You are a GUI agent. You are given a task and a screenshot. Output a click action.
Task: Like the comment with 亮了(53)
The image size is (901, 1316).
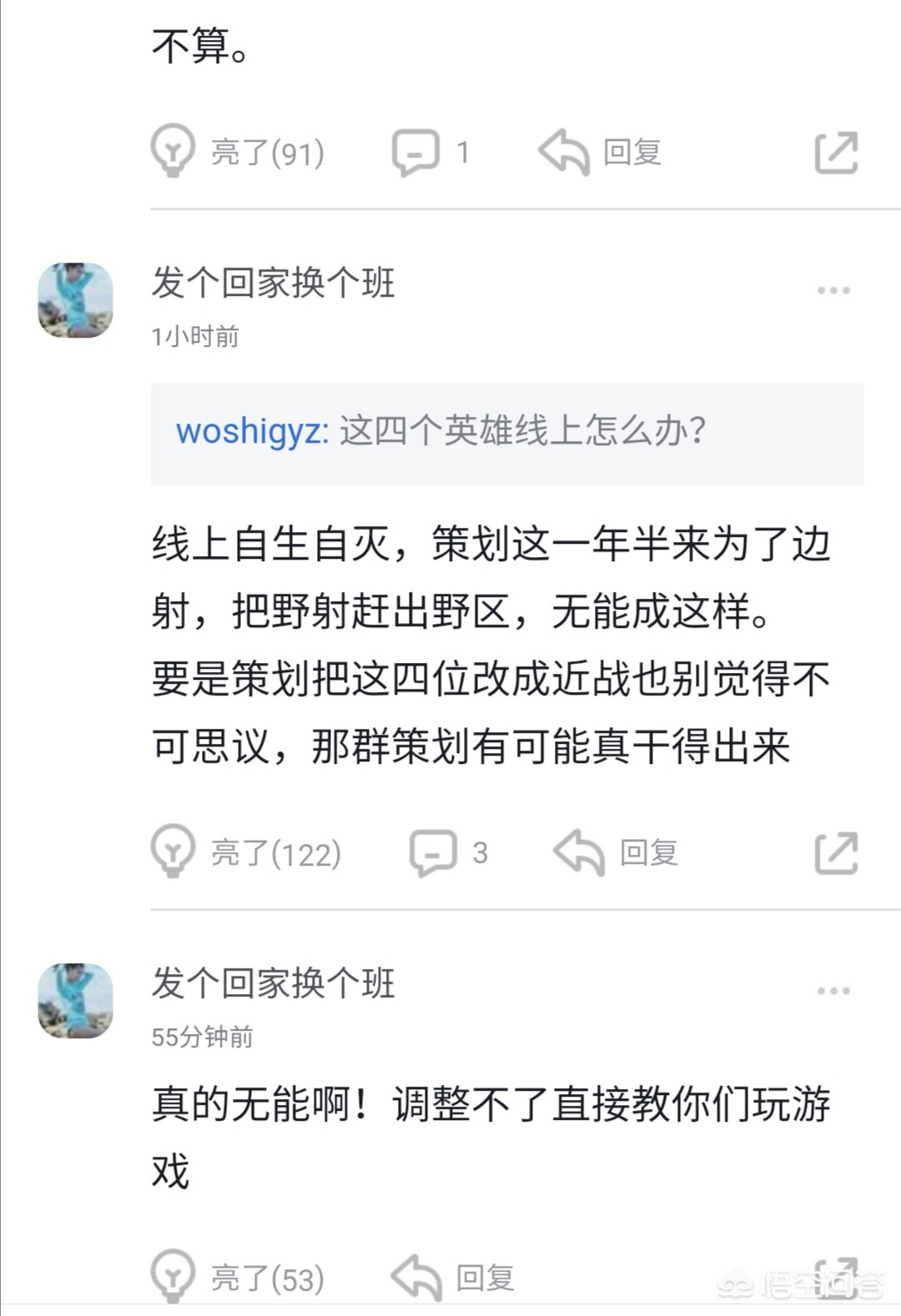(x=238, y=1278)
